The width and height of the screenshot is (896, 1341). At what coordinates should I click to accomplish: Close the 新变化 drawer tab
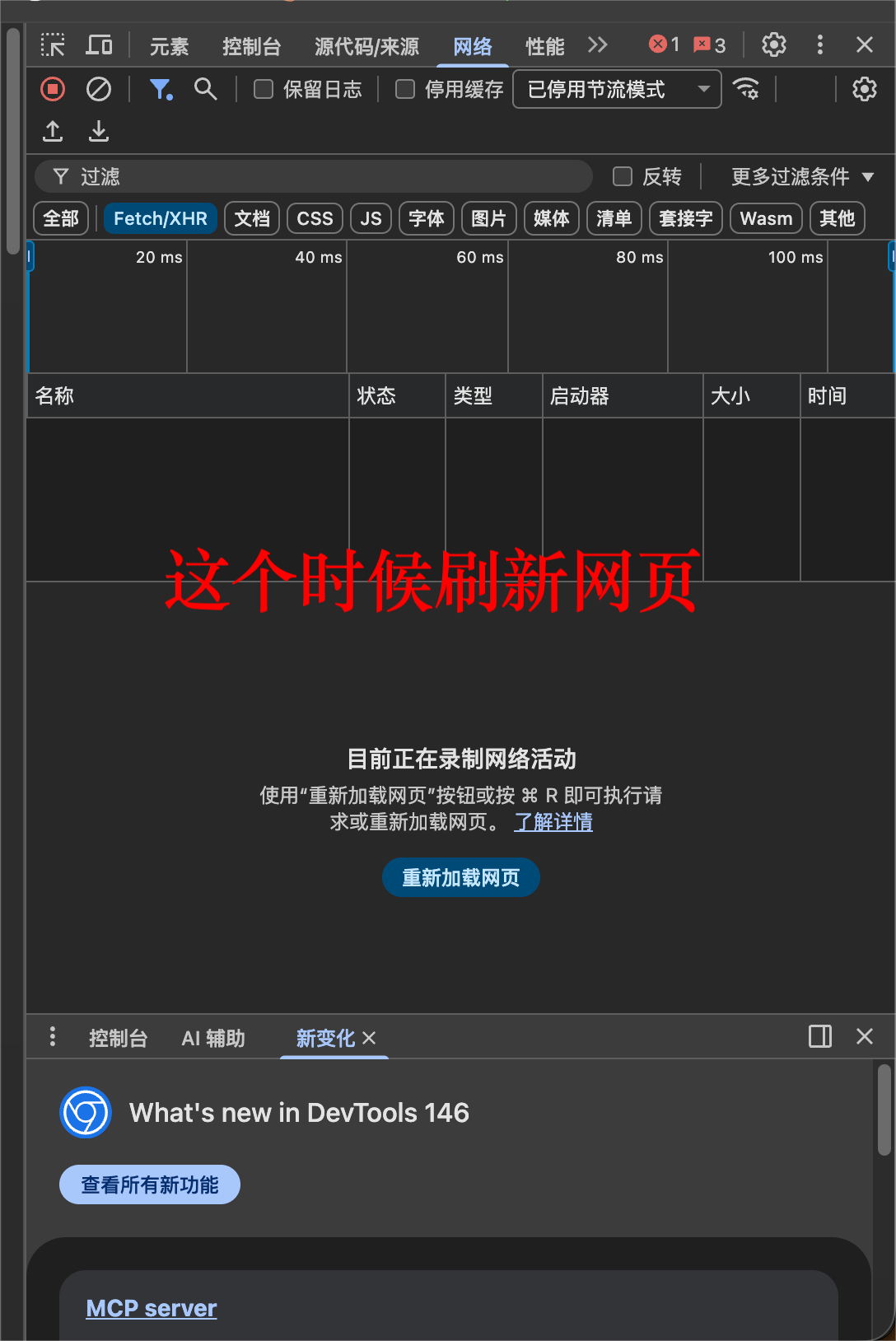click(x=369, y=1038)
